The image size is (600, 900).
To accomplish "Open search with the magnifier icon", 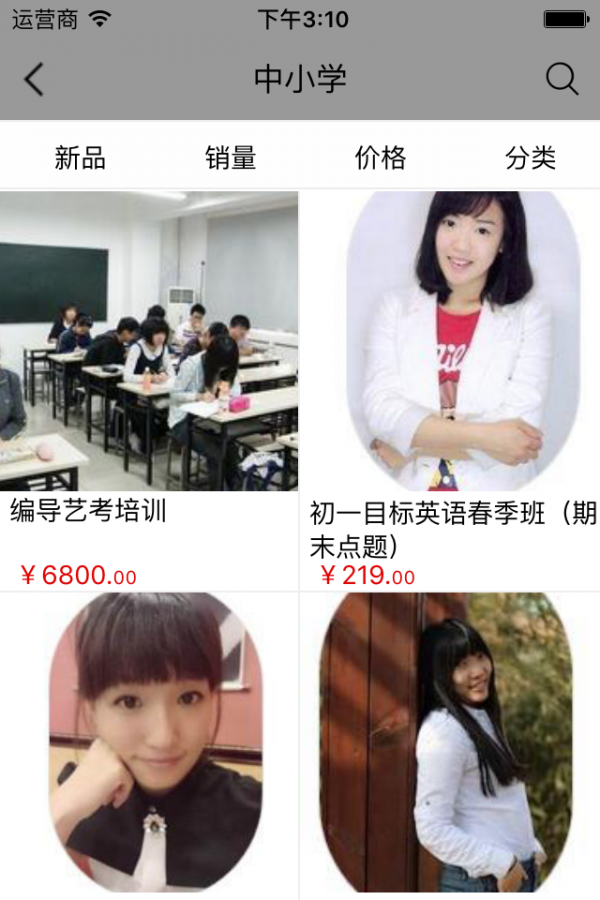I will tap(562, 79).
